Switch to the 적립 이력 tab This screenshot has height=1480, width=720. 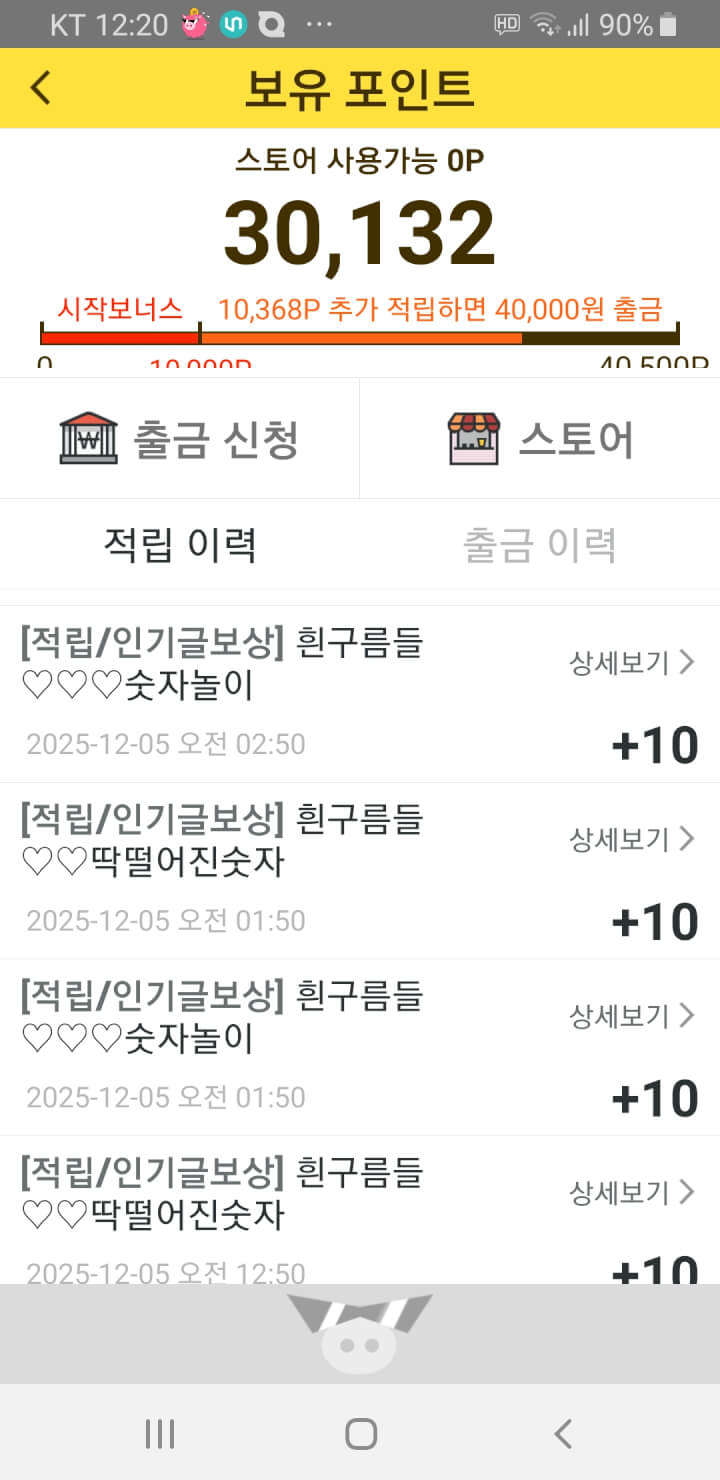point(180,545)
